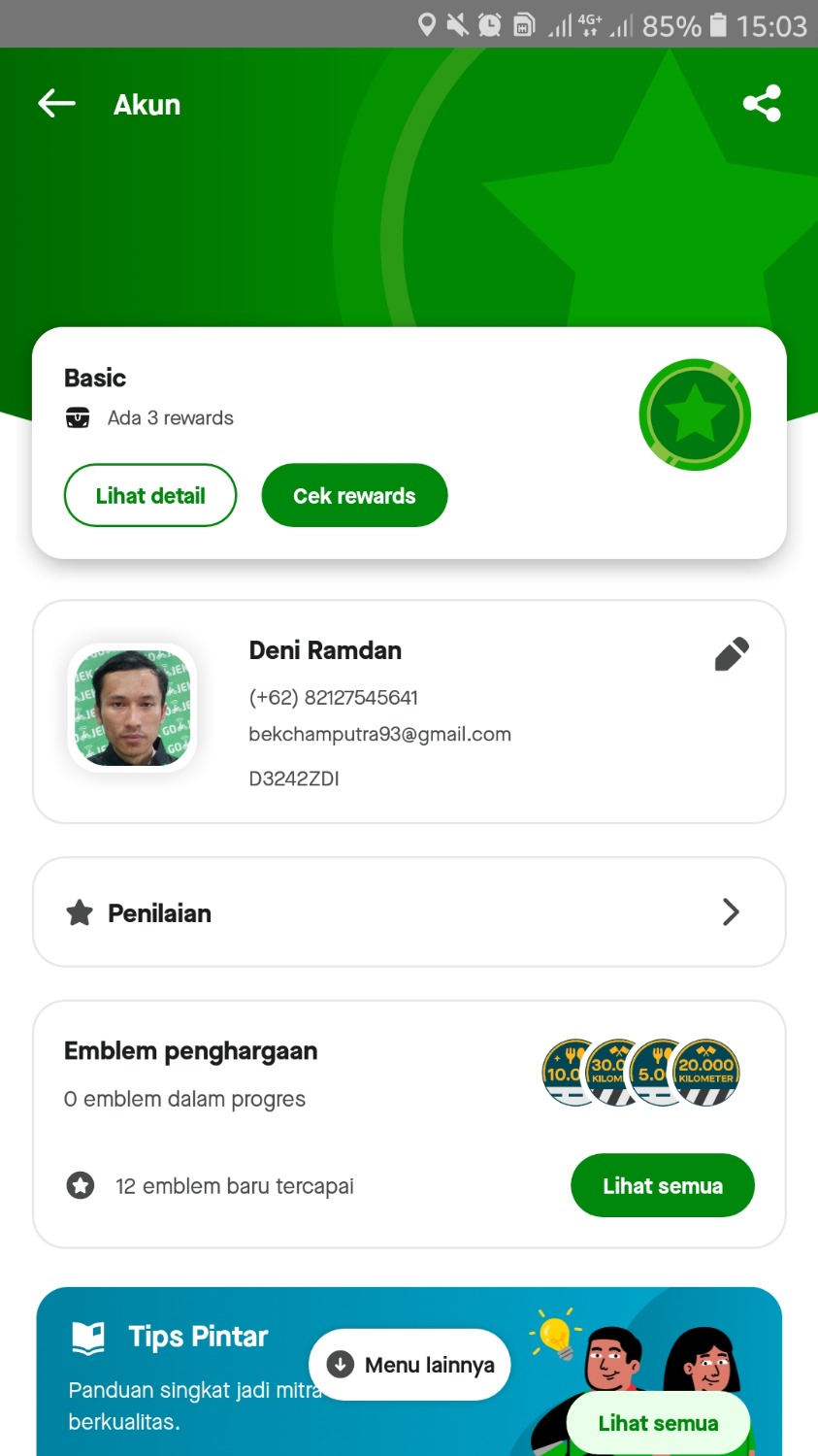This screenshot has width=818, height=1456.
Task: Go back using the arrow icon
Action: [56, 103]
